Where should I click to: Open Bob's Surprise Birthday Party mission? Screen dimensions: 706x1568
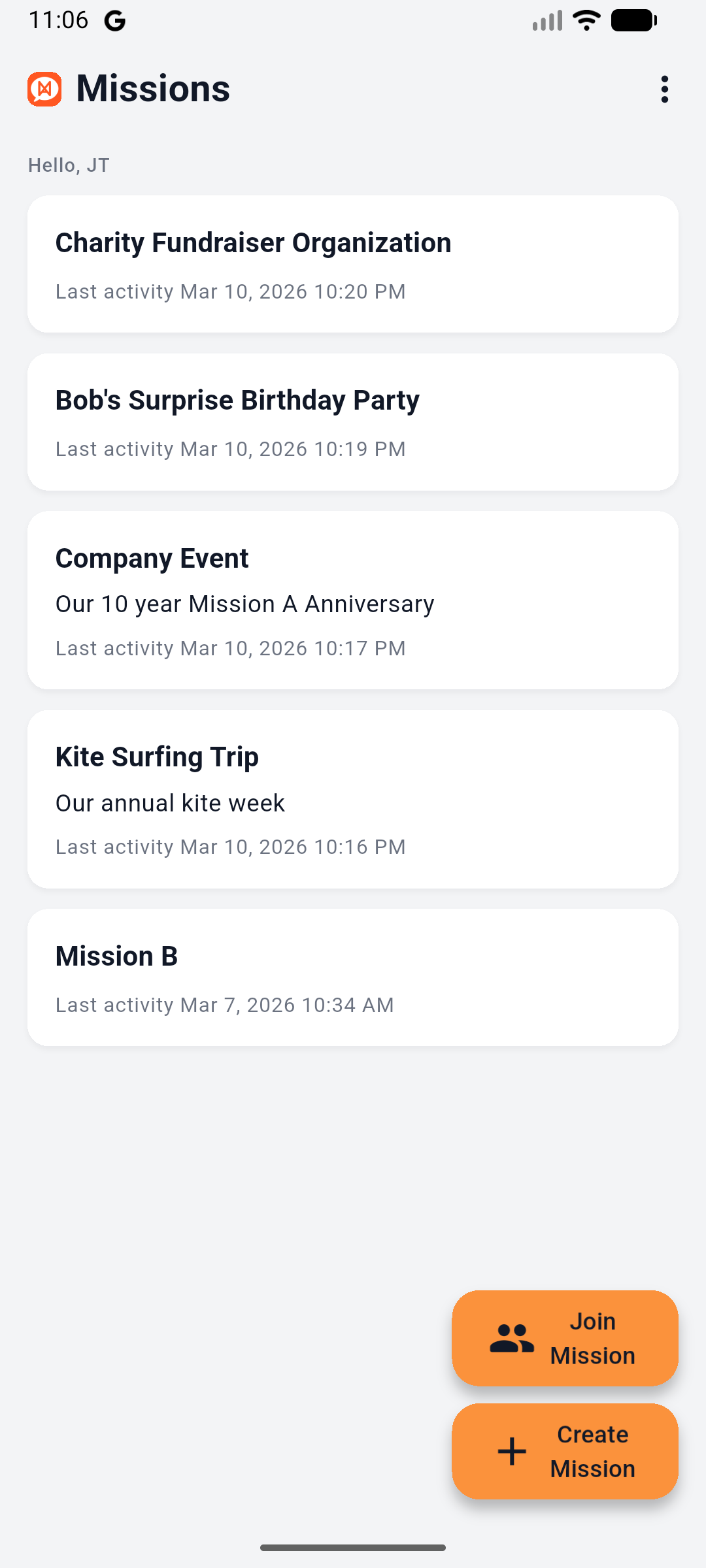pos(353,420)
